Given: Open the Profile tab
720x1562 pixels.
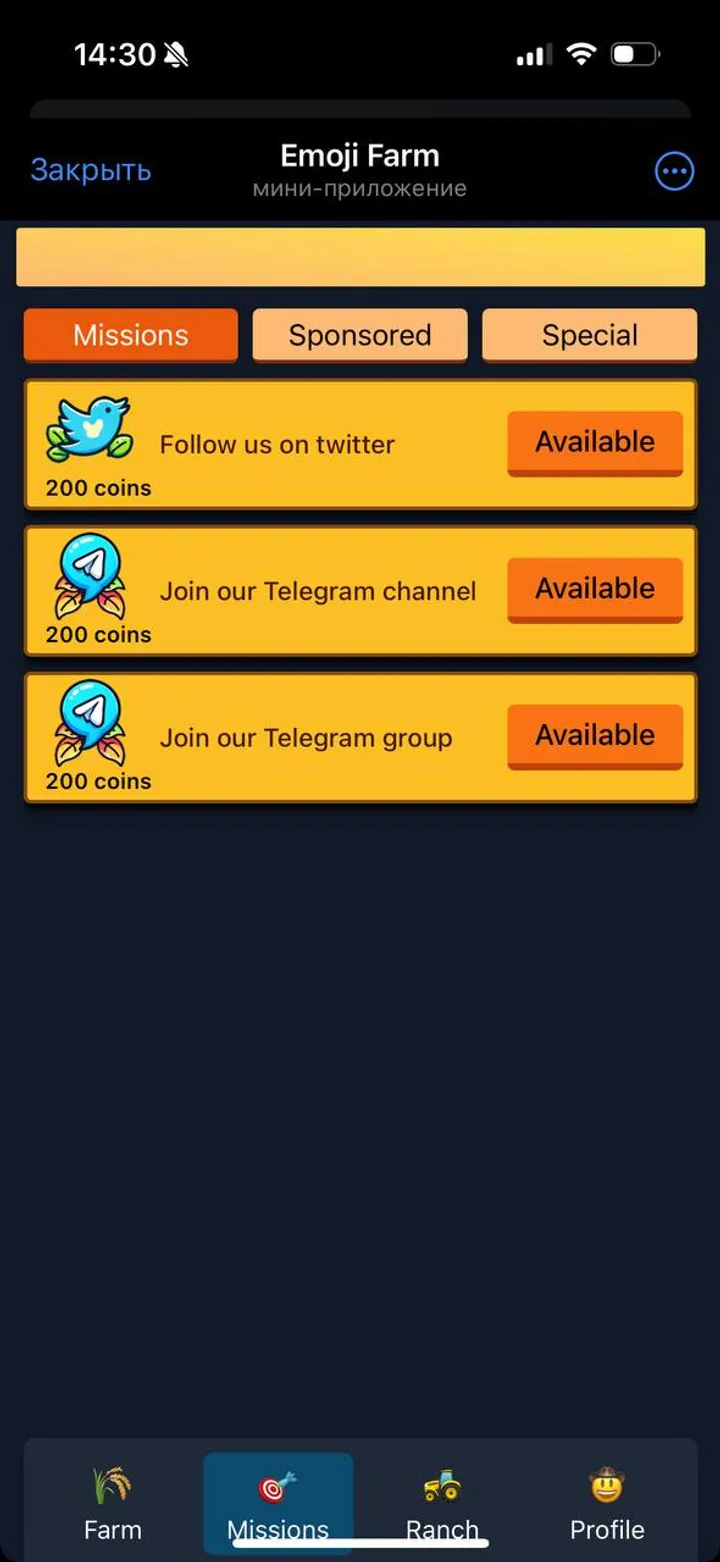Looking at the screenshot, I should pyautogui.click(x=607, y=1503).
